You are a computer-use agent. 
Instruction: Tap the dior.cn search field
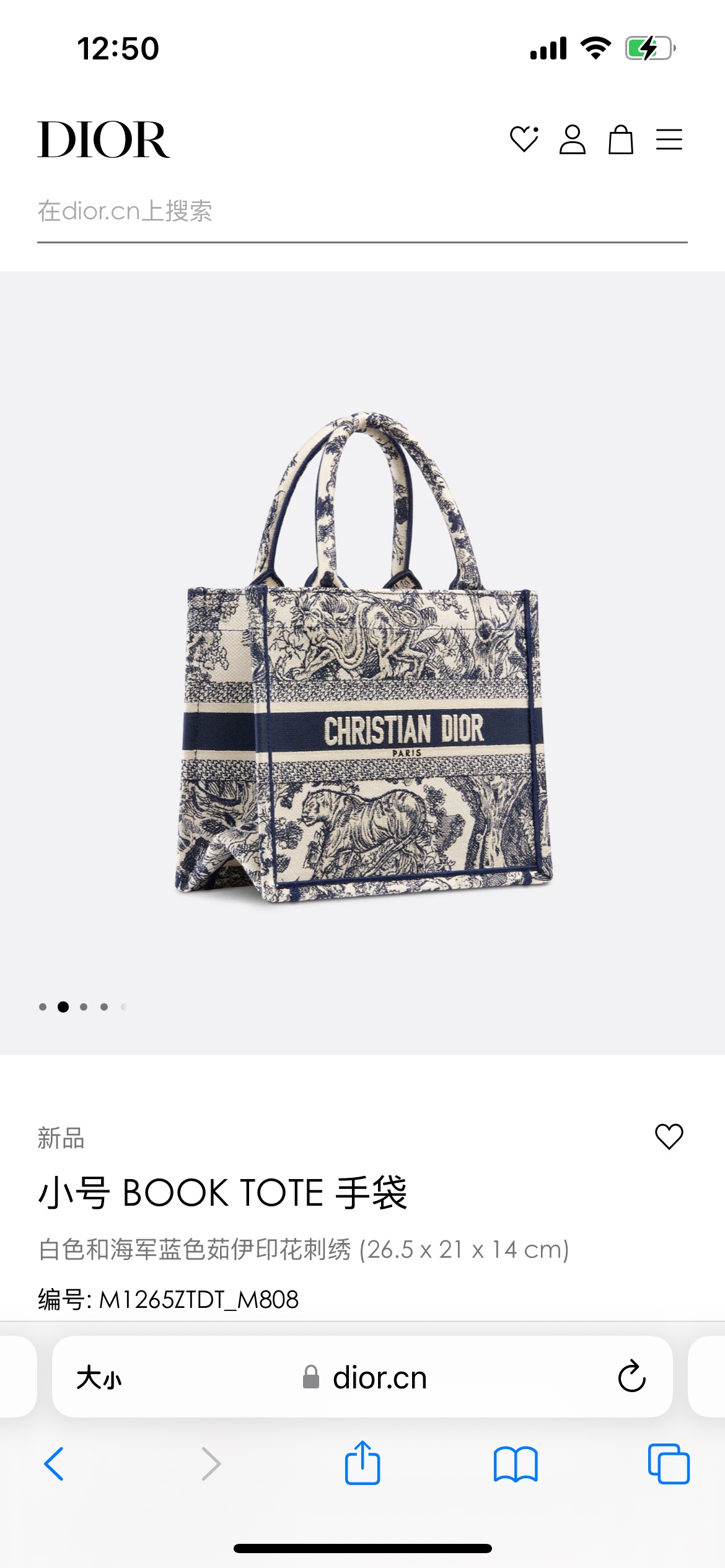click(x=362, y=212)
